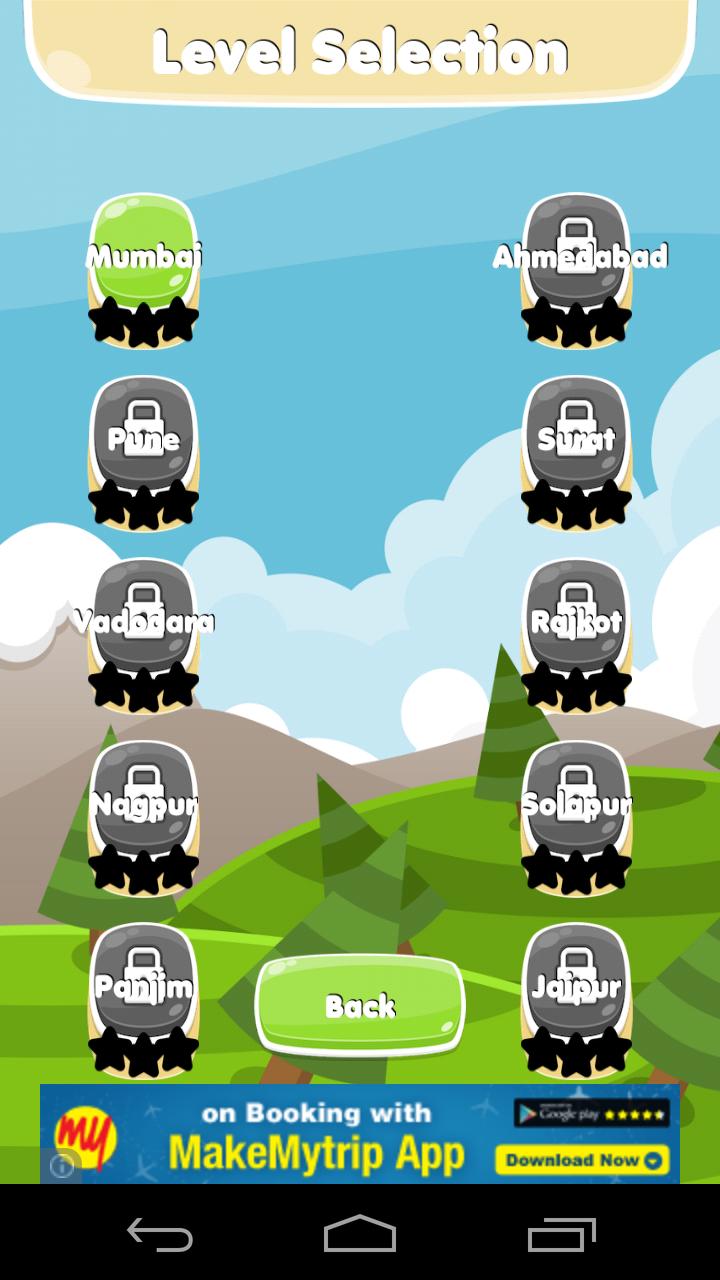Viewport: 720px width, 1280px height.
Task: Go to the home screen
Action: coord(360,1234)
